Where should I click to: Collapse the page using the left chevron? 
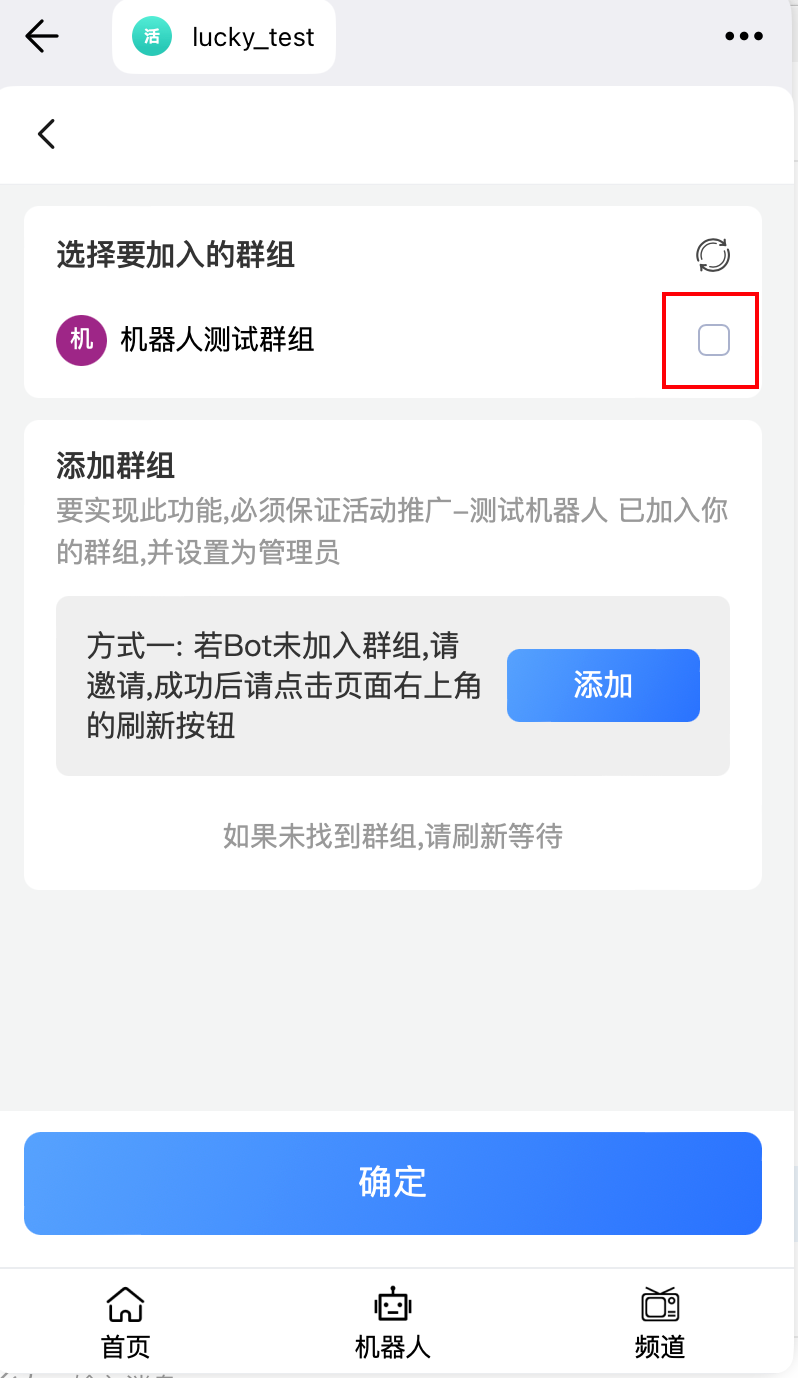(45, 132)
